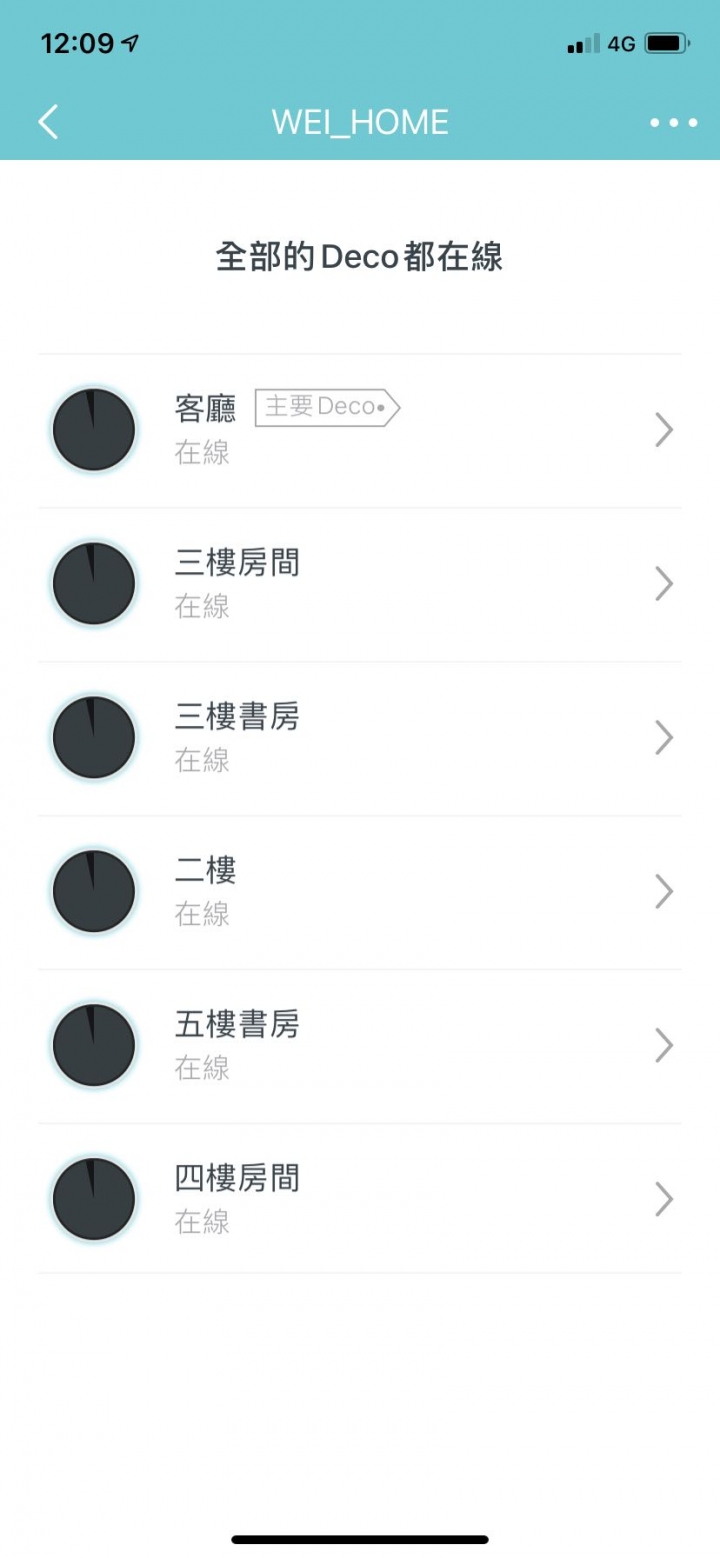This screenshot has width=720, height=1558.
Task: Open the 五樓書房 Deco row
Action: tap(360, 1047)
